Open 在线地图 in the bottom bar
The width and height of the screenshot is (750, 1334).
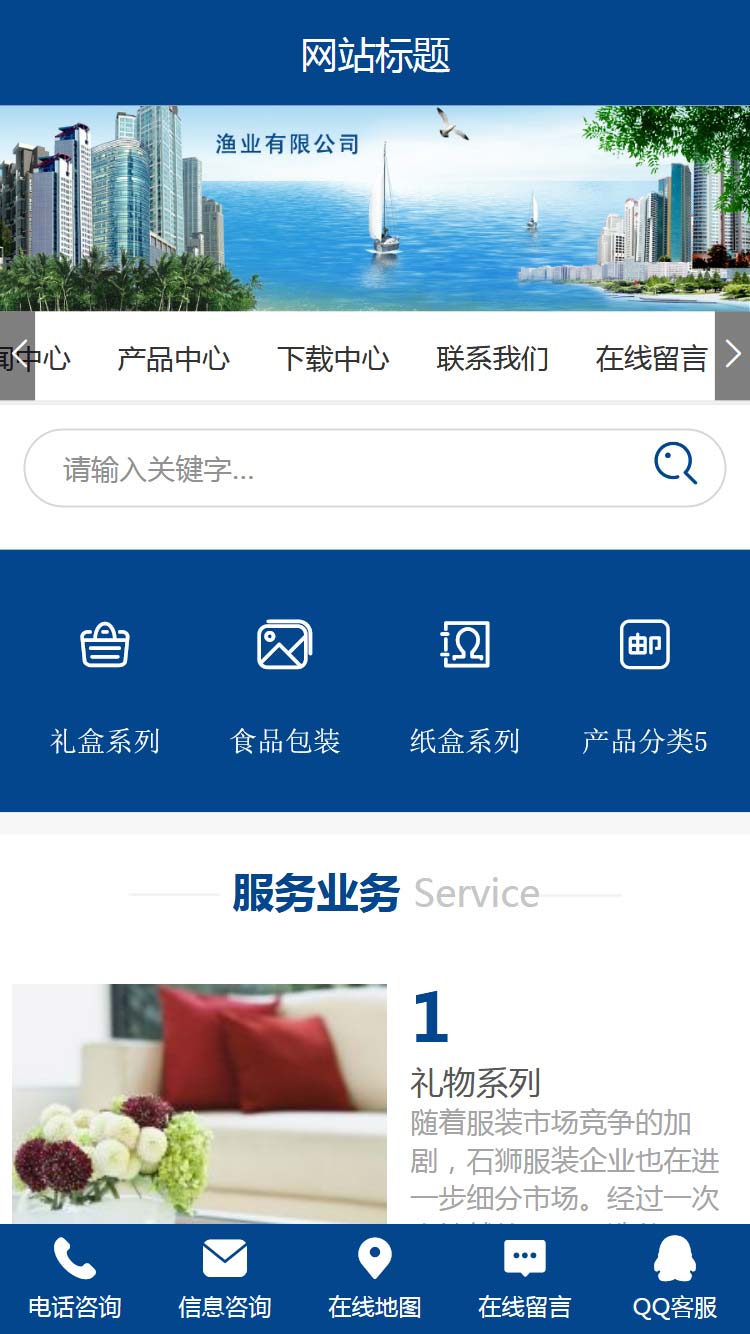(x=375, y=1279)
